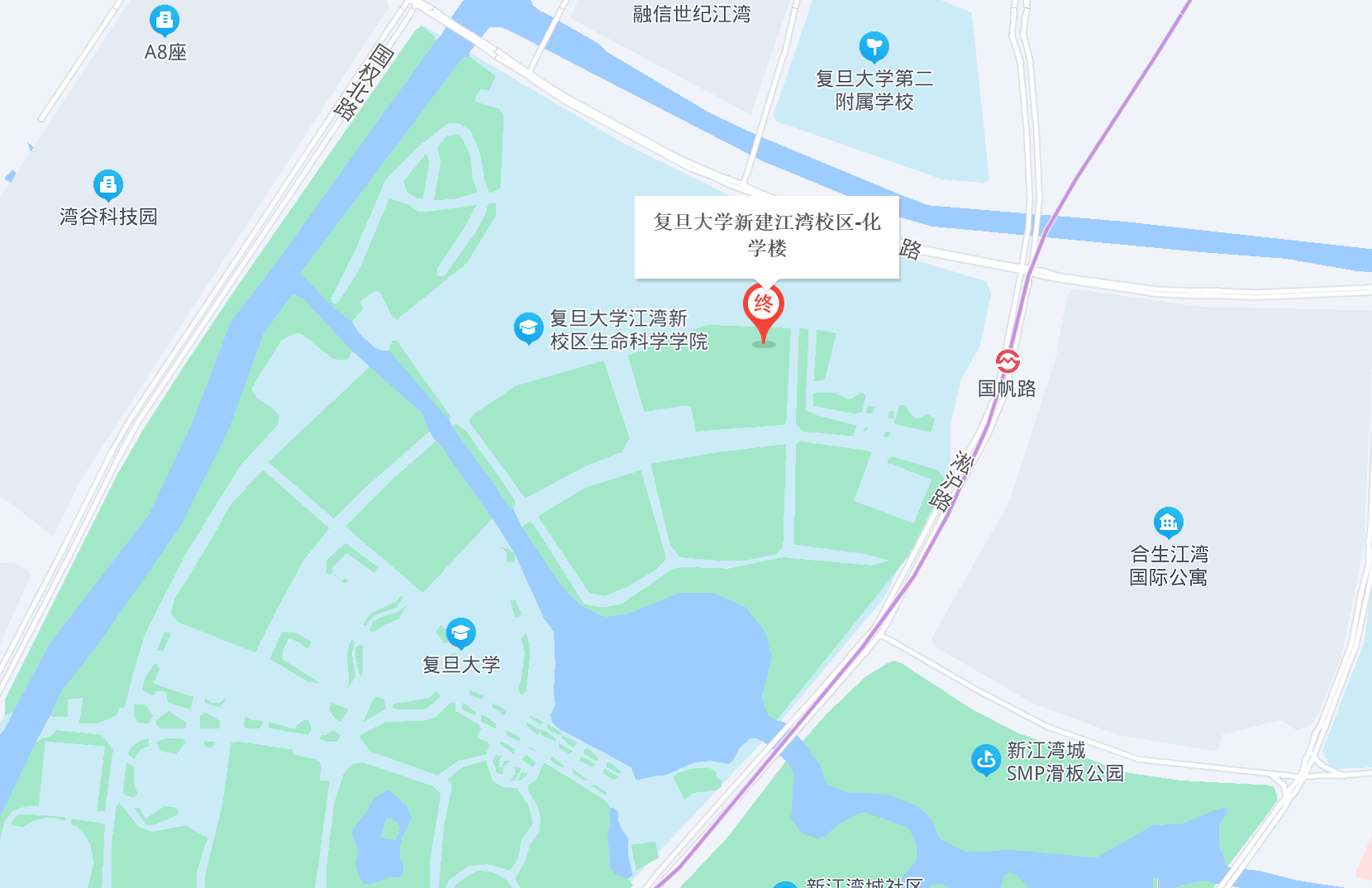Tap the 新江湾城SMP滑板公园 marker
The width and height of the screenshot is (1372, 888).
tap(986, 759)
